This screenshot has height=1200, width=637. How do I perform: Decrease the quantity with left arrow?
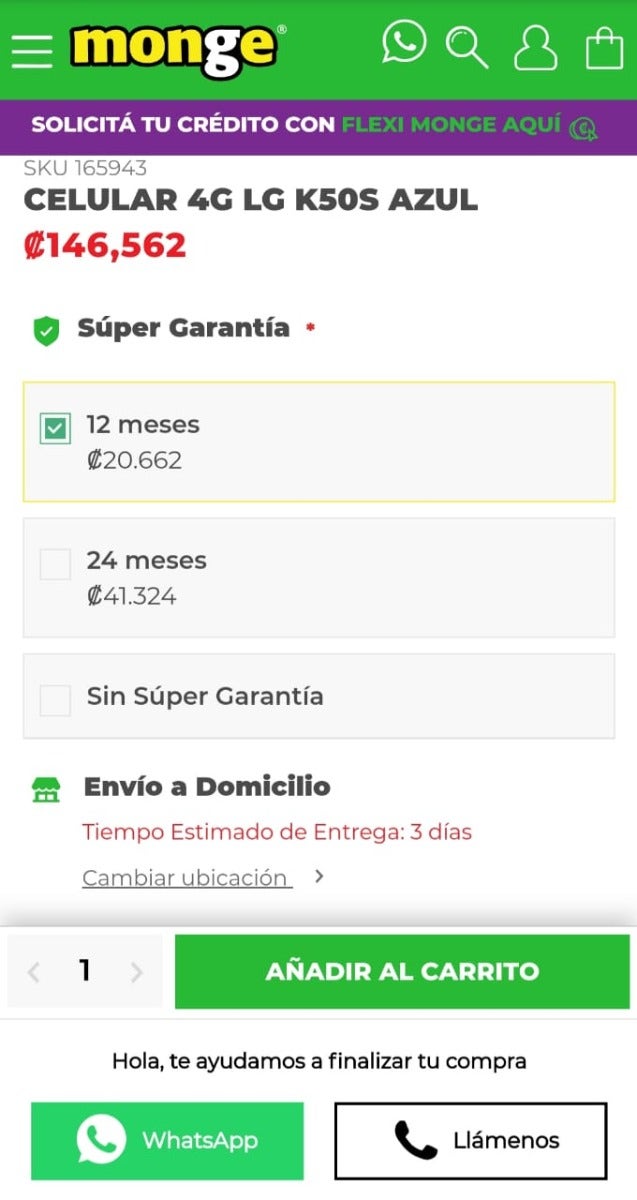[x=34, y=971]
